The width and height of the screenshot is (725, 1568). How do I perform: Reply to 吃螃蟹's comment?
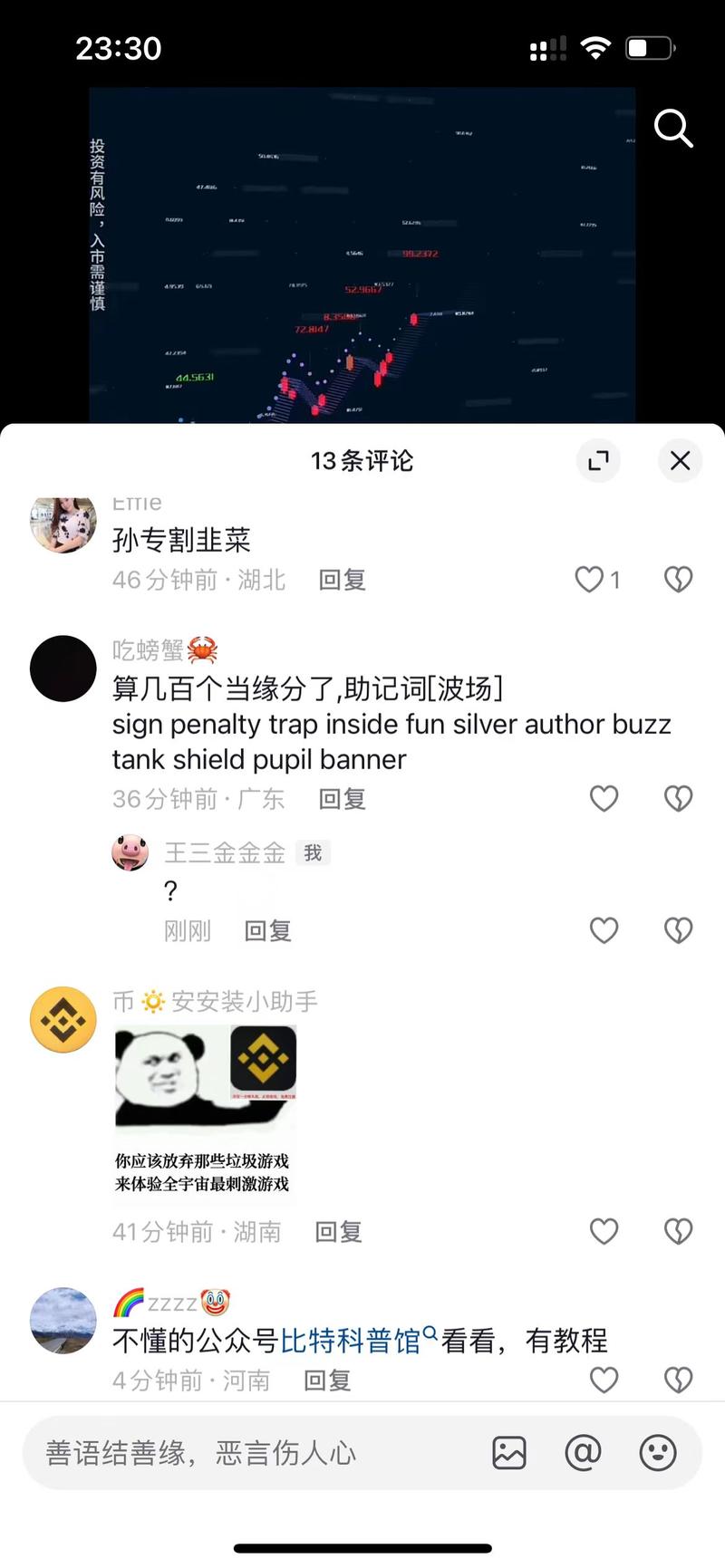pyautogui.click(x=342, y=799)
